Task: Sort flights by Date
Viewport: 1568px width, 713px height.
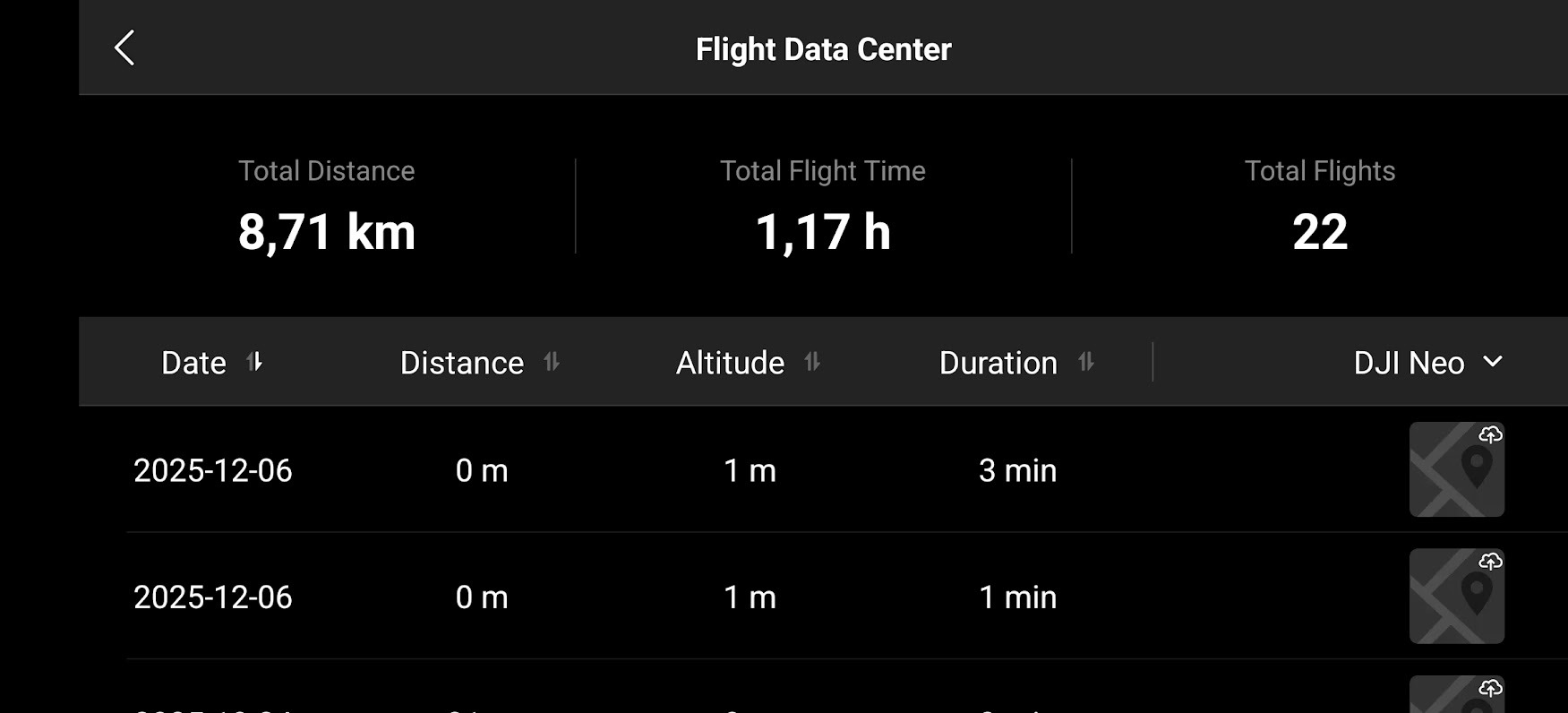Action: coord(212,363)
